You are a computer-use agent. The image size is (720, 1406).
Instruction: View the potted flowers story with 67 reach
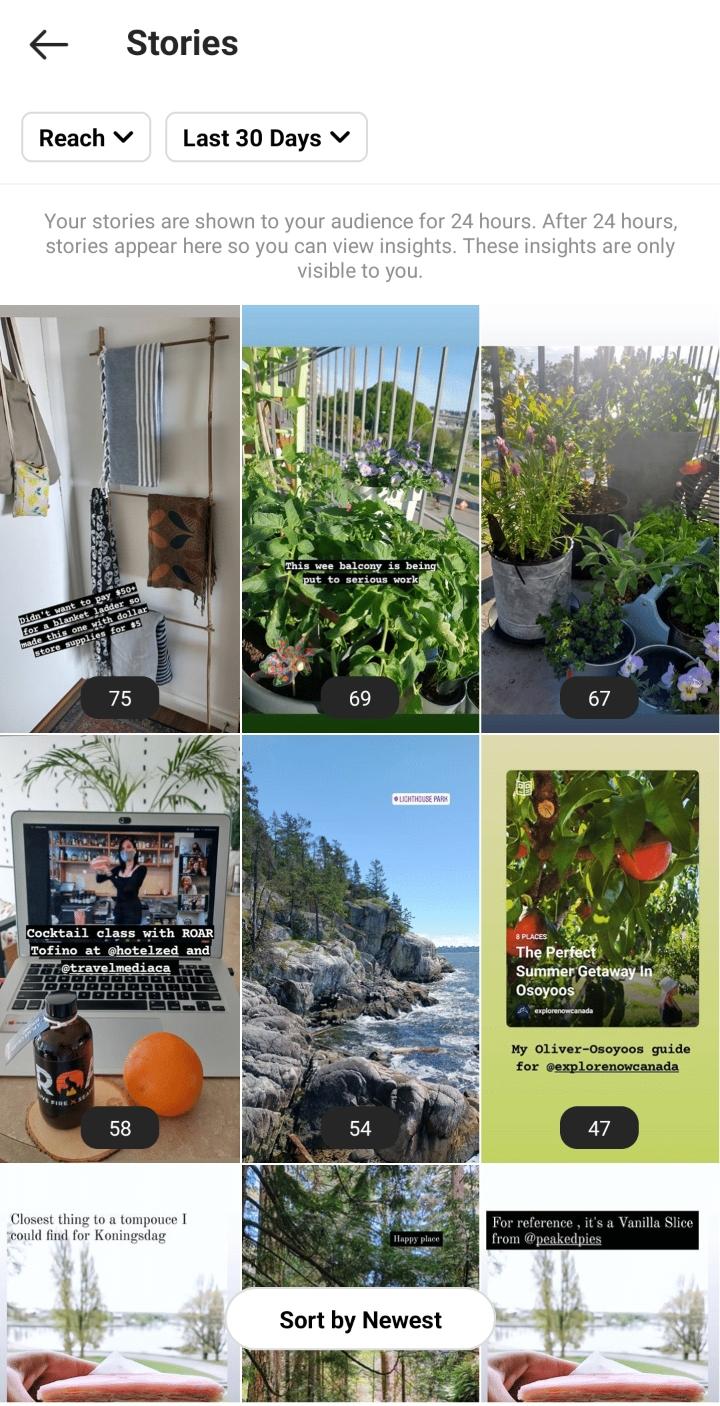pyautogui.click(x=600, y=520)
